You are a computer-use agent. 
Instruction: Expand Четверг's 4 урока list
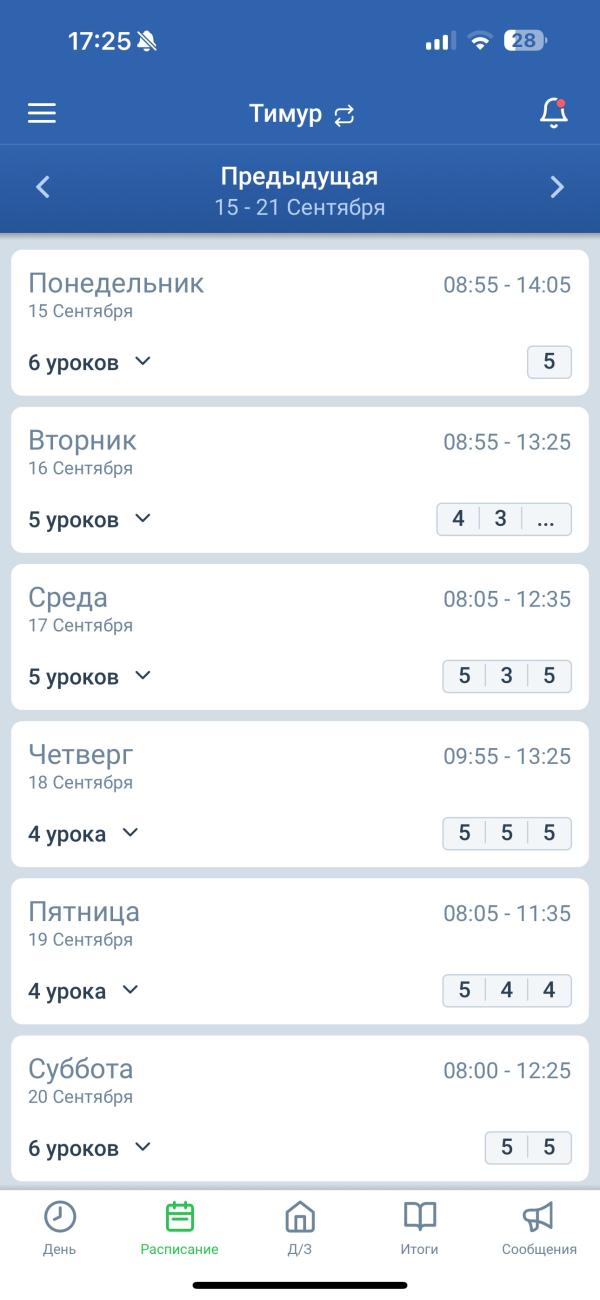[x=84, y=833]
